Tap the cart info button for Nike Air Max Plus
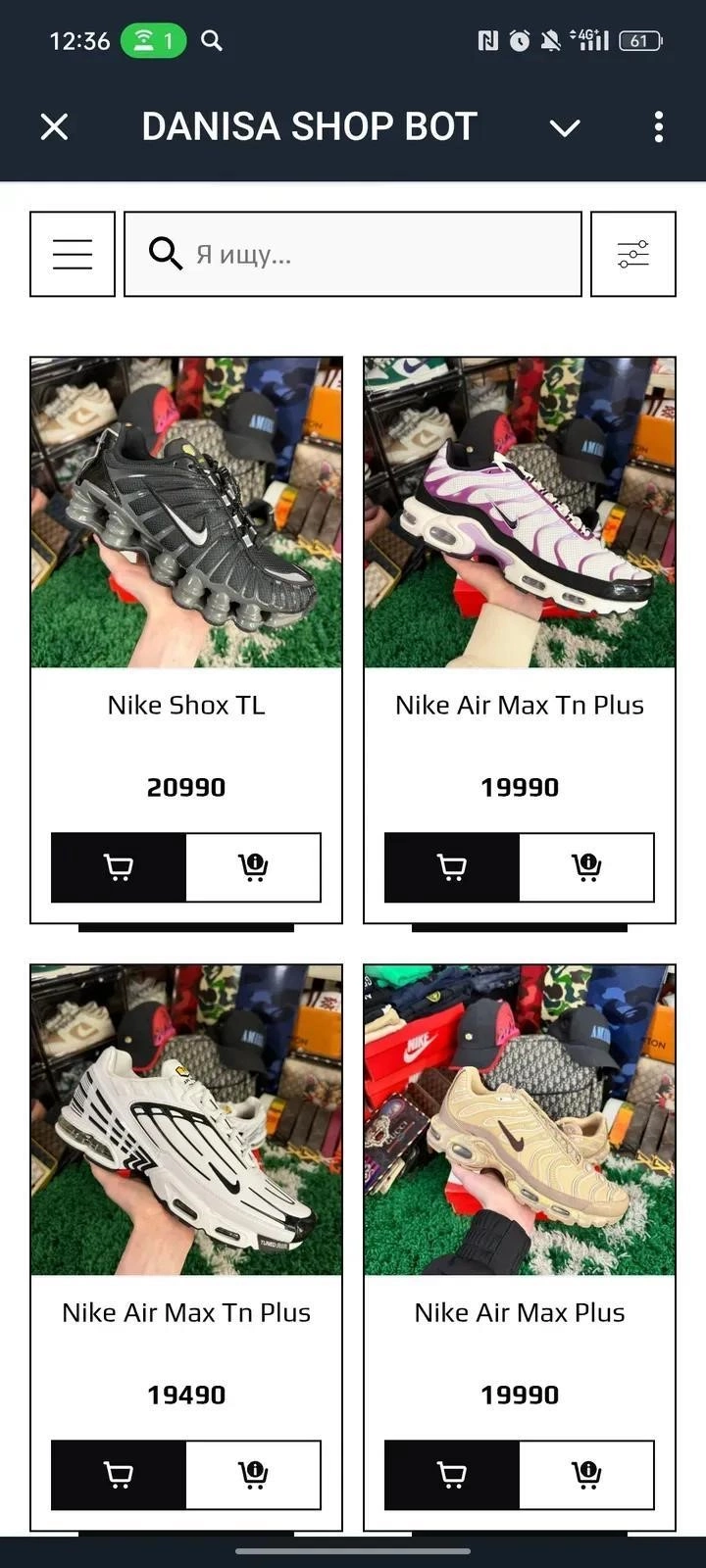The width and height of the screenshot is (706, 1568). point(586,1475)
